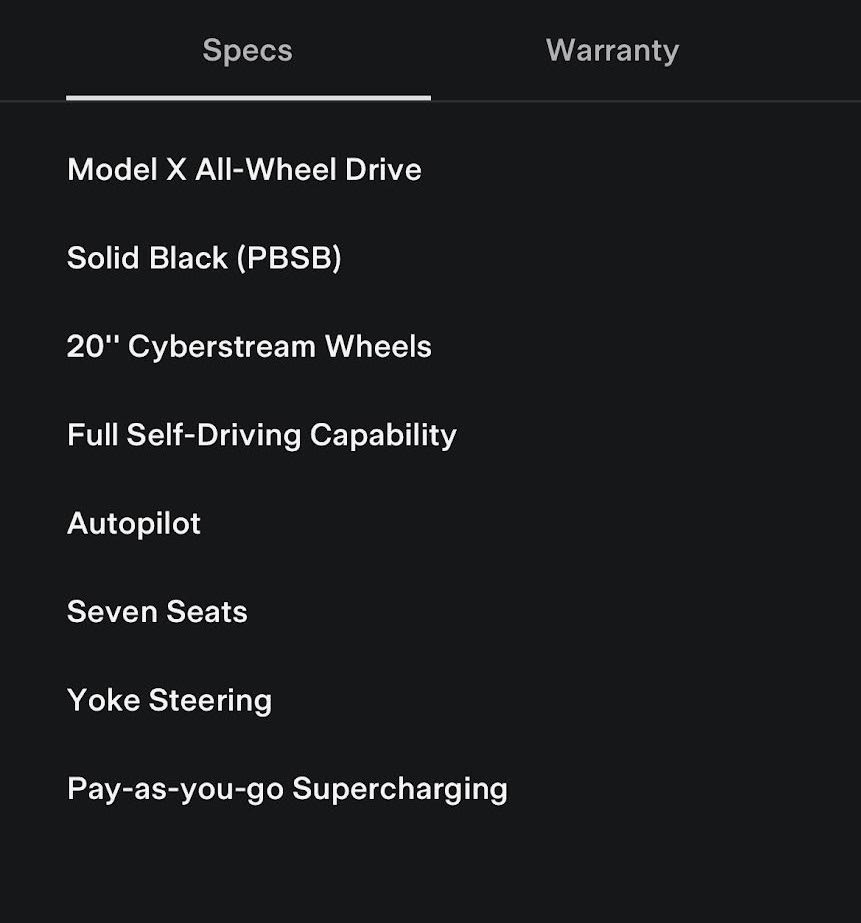
Task: Select the Specs tab
Action: pyautogui.click(x=247, y=51)
